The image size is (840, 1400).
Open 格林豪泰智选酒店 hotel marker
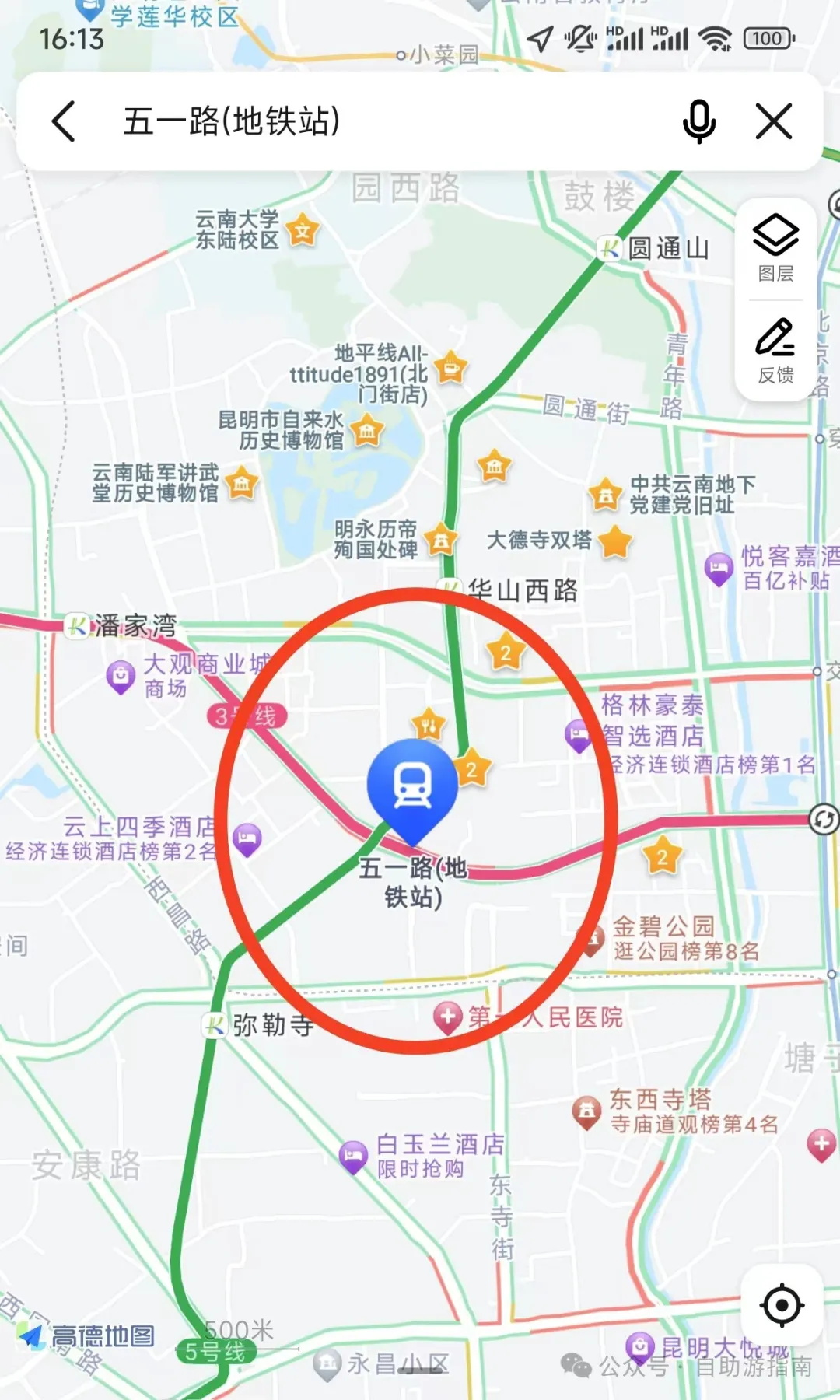coord(578,734)
